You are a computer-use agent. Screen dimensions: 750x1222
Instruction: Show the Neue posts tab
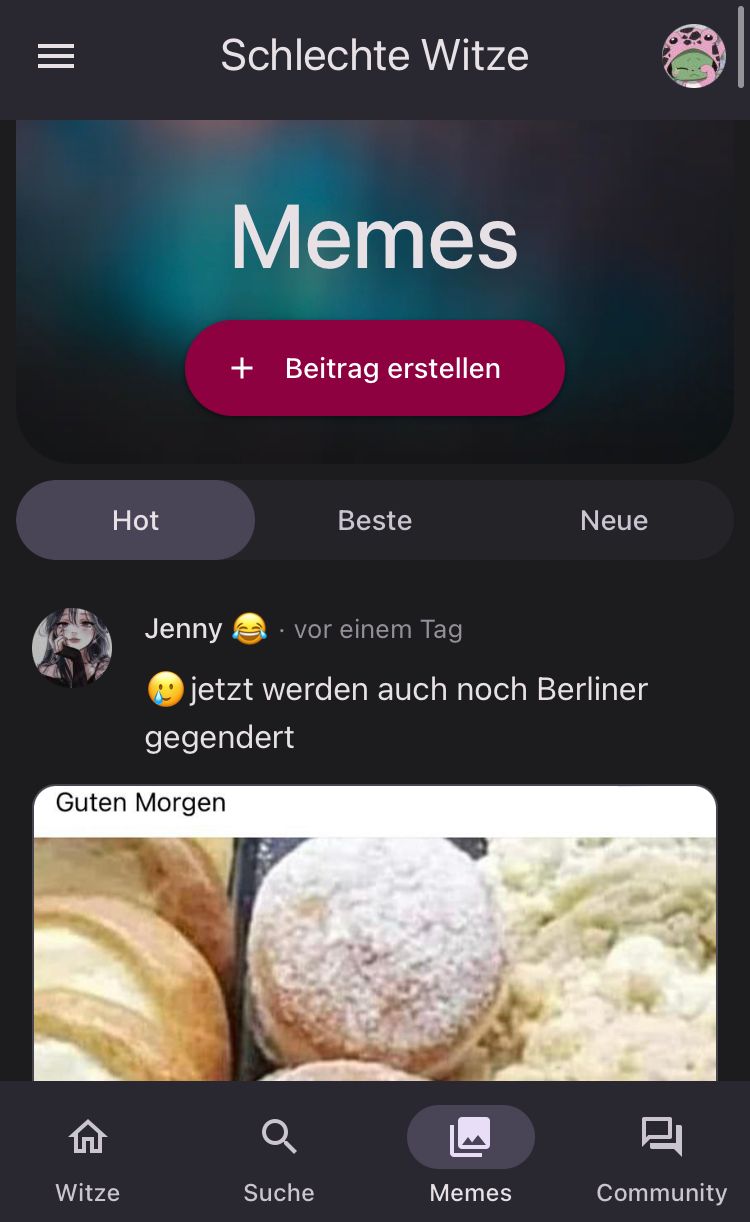tap(614, 520)
